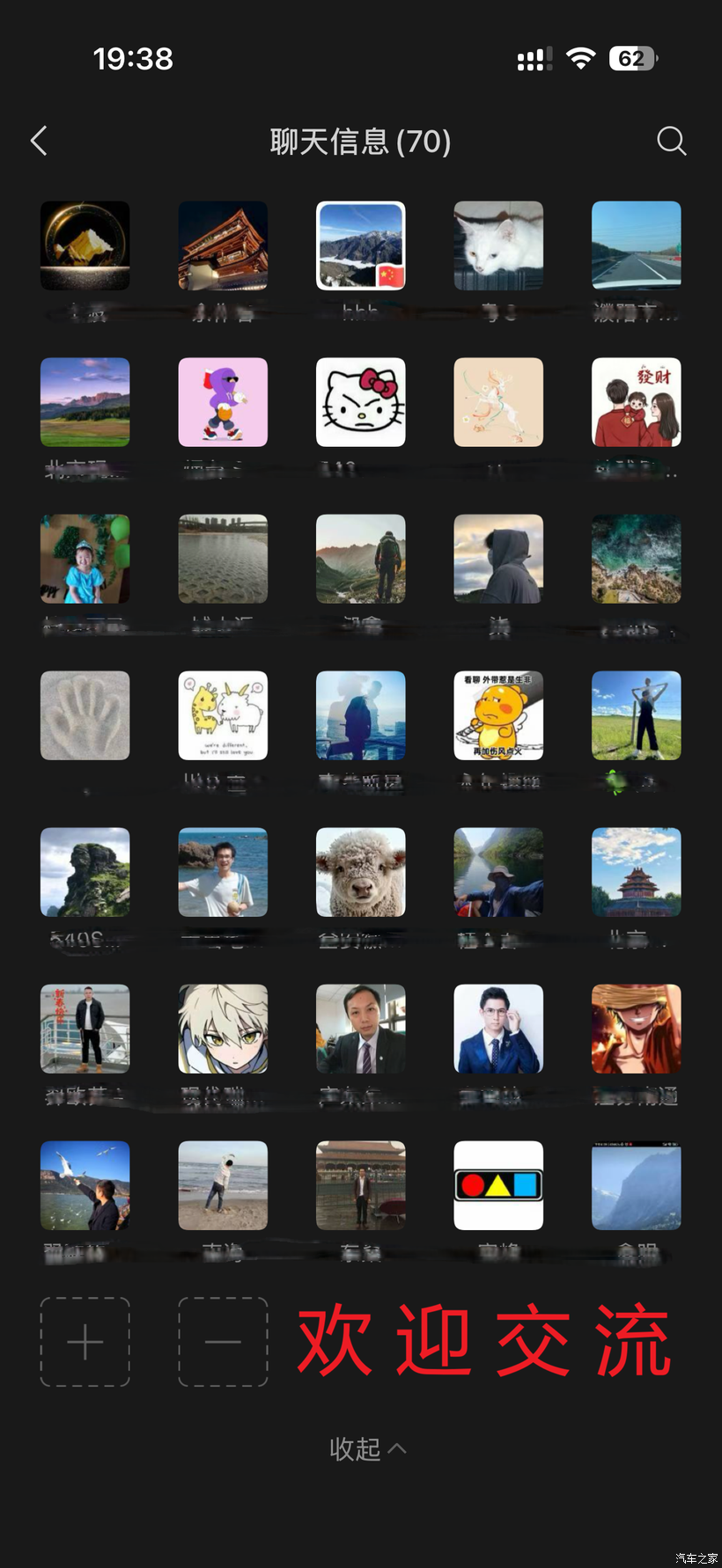The width and height of the screenshot is (722, 1568).
Task: Add a new member with the plus tile
Action: (x=85, y=1342)
